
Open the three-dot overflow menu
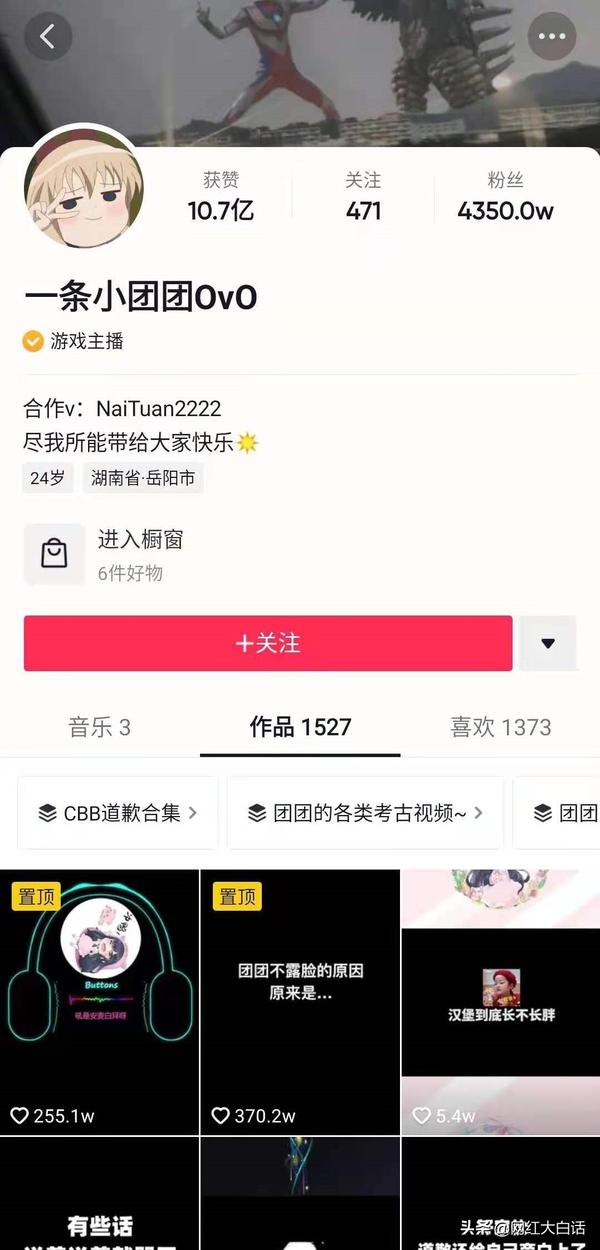[x=552, y=37]
